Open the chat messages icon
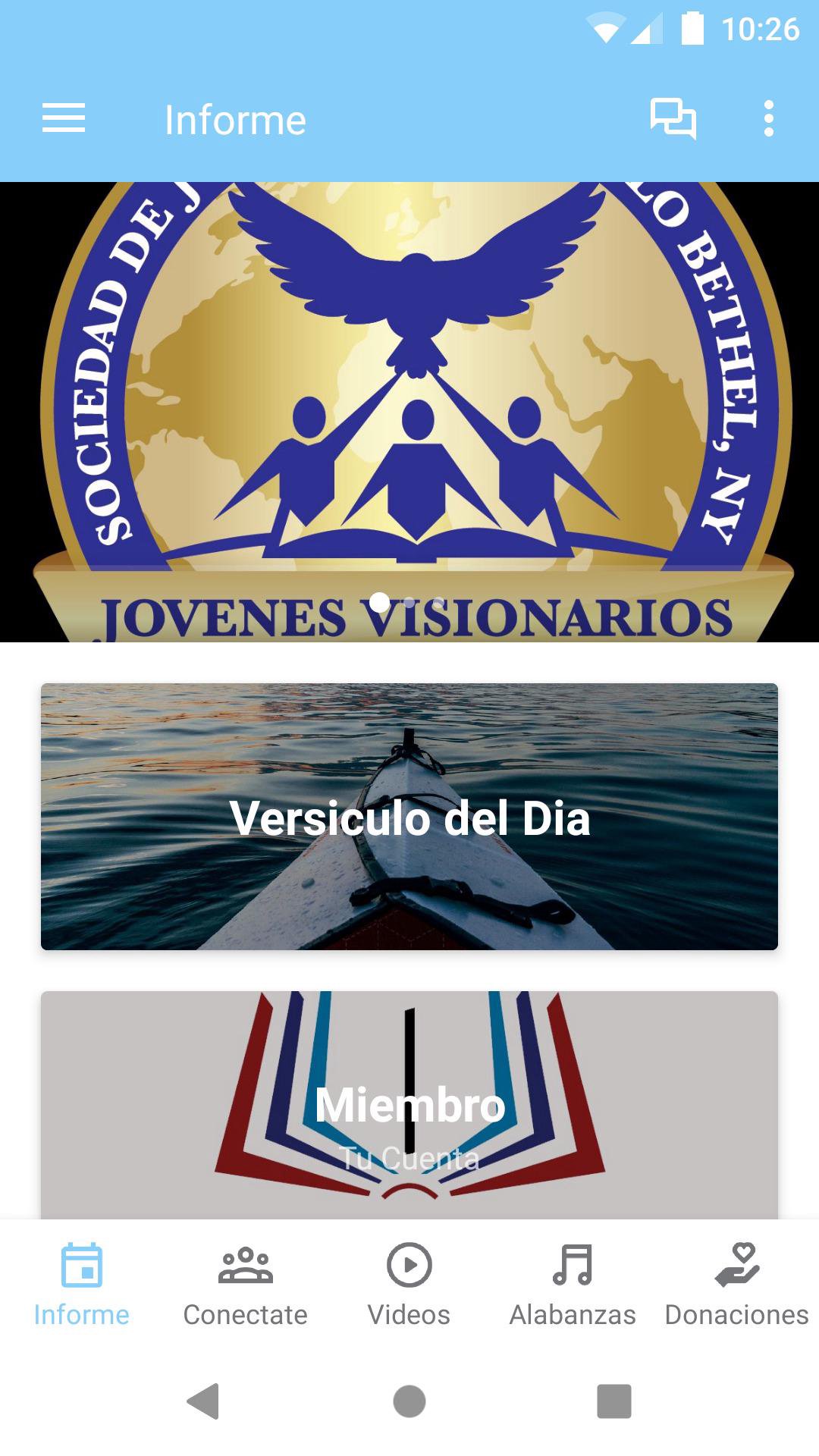The height and width of the screenshot is (1456, 819). click(x=673, y=119)
